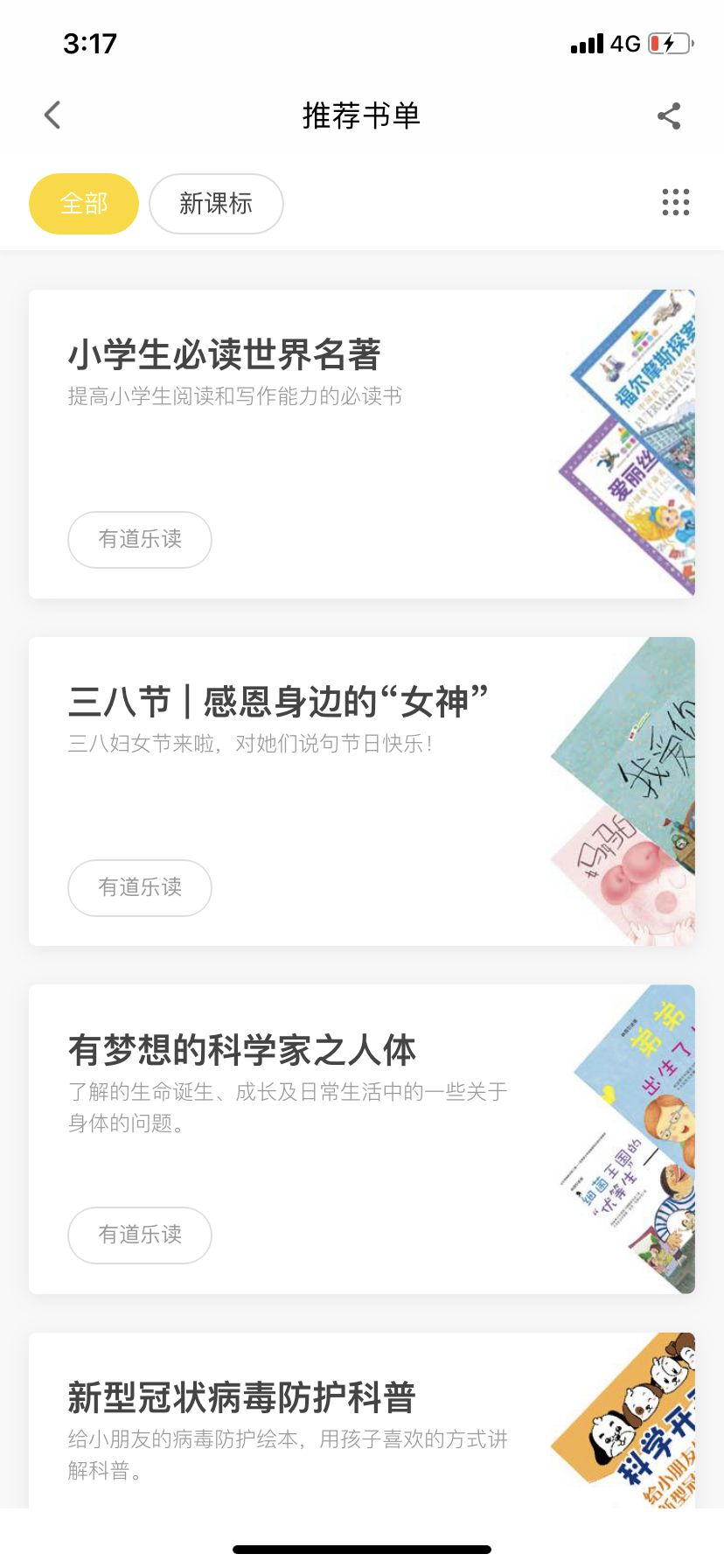Share this recommended book list page
The width and height of the screenshot is (724, 1568).
tap(669, 116)
